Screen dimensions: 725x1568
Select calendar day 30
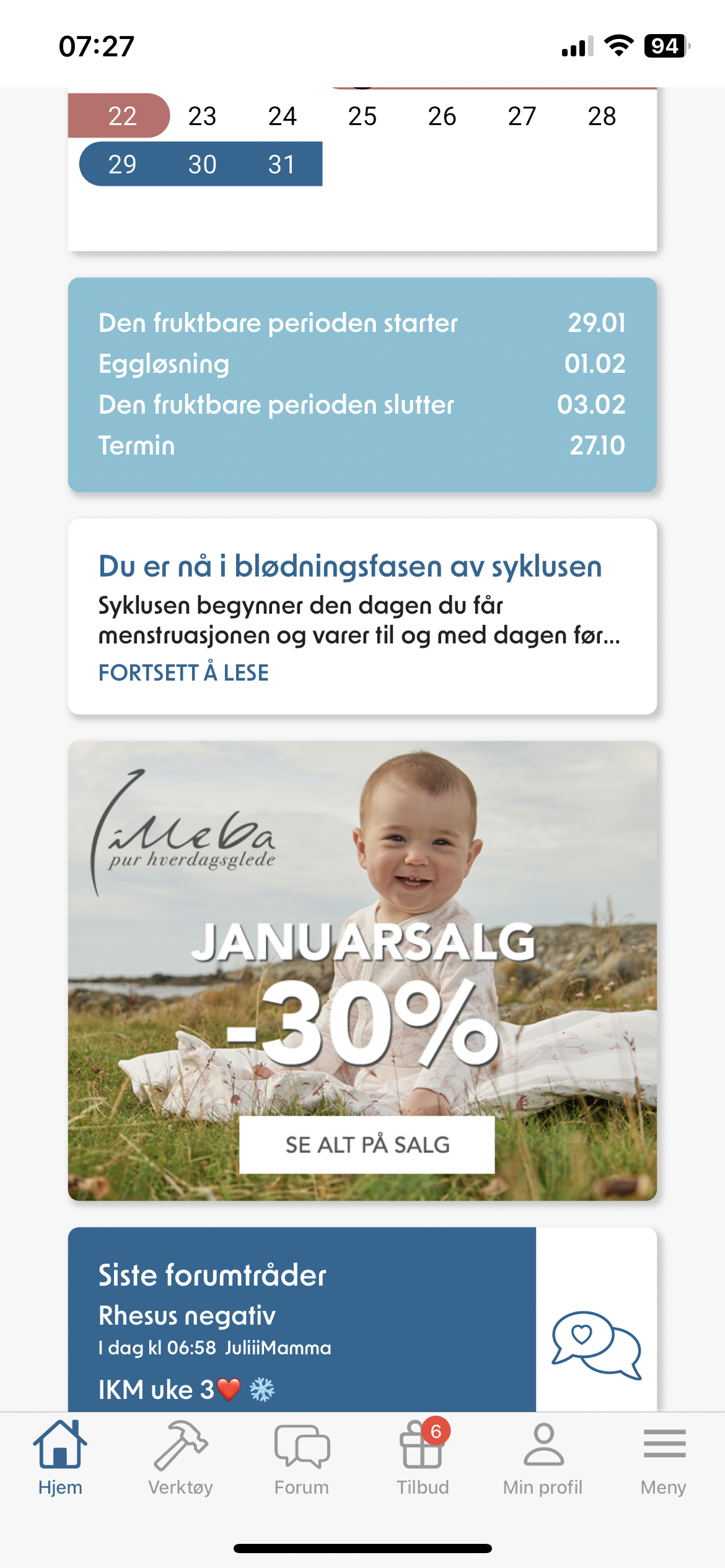pos(202,165)
